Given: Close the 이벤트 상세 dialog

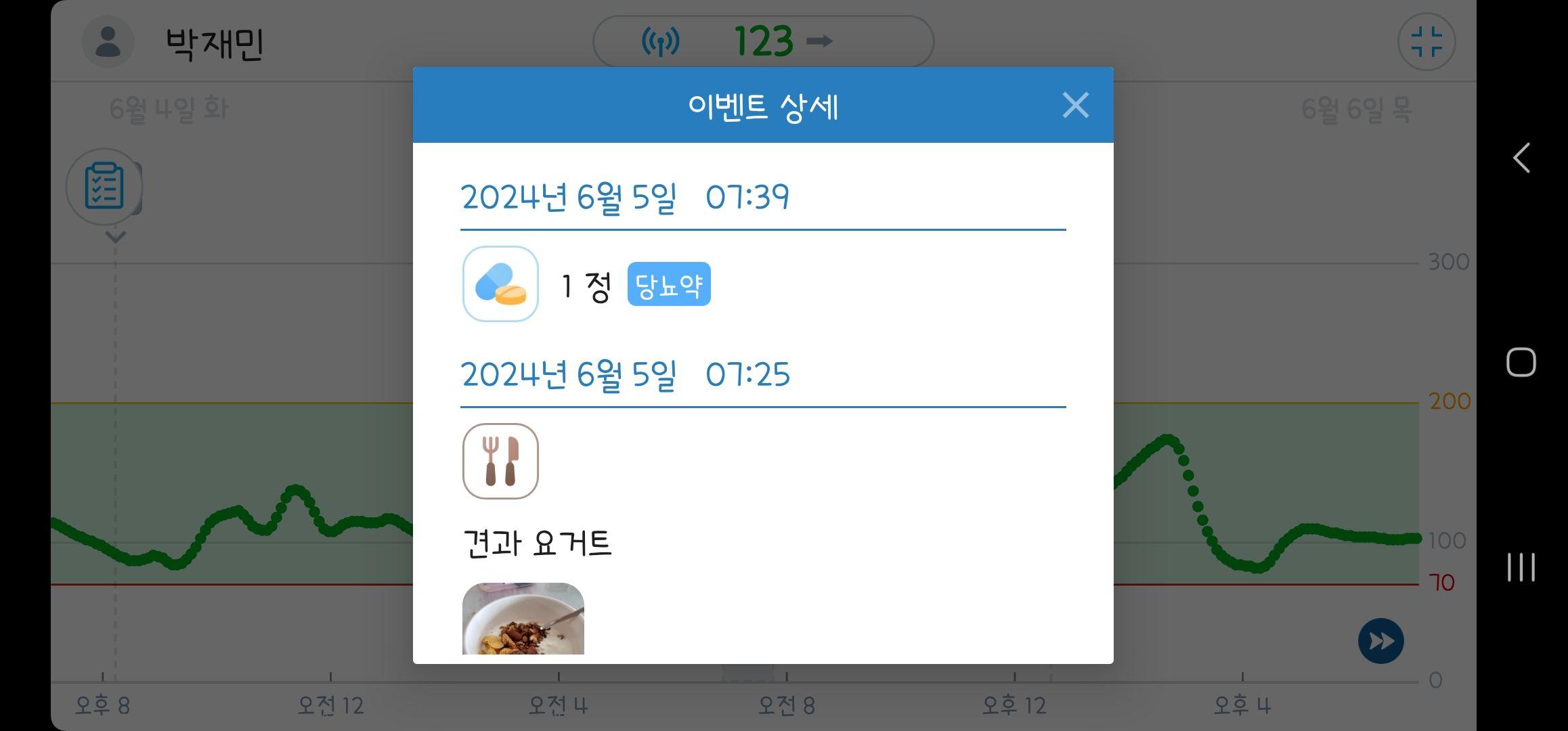Looking at the screenshot, I should click(x=1075, y=106).
